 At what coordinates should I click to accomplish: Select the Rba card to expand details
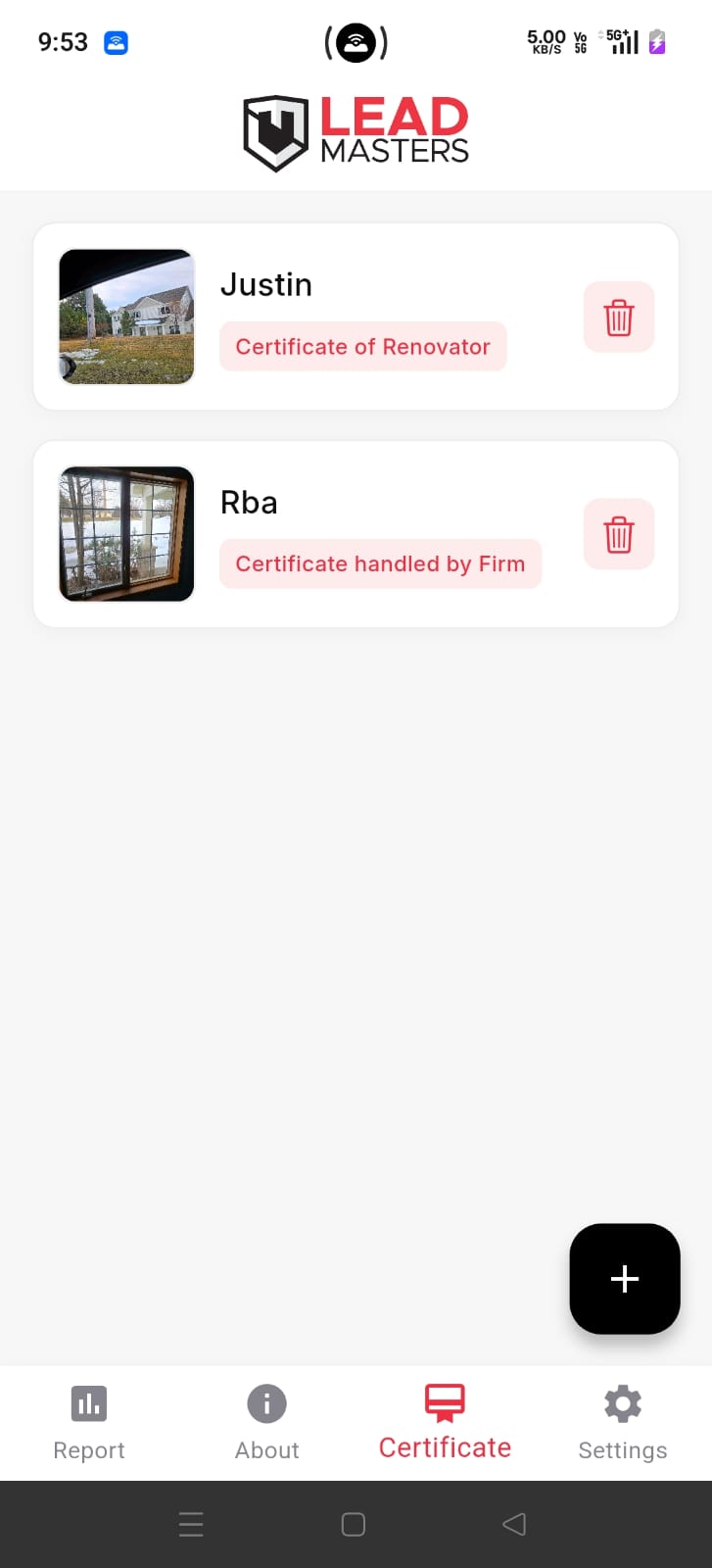[x=356, y=534]
